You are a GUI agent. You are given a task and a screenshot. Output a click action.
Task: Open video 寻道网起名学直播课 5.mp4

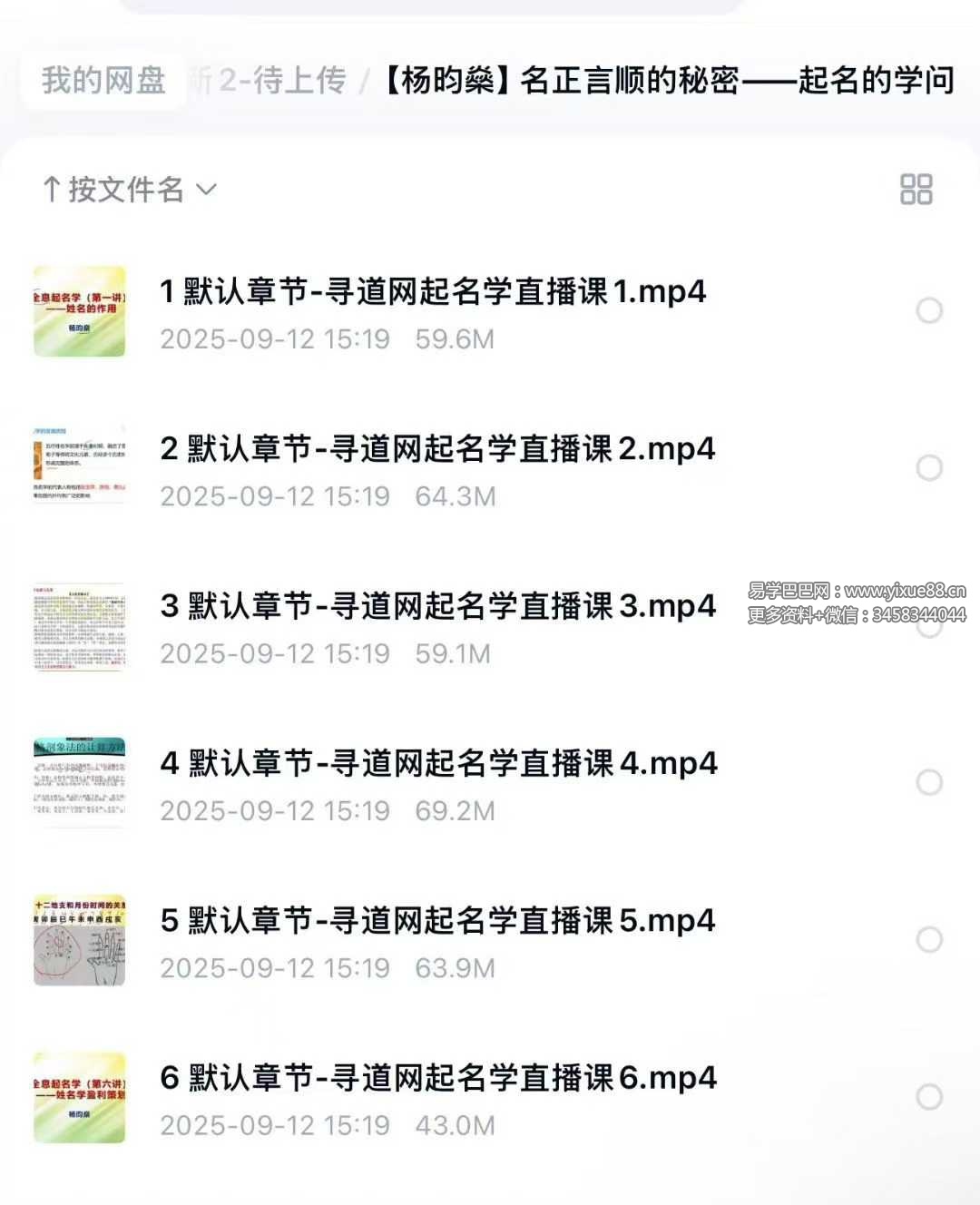pyautogui.click(x=437, y=921)
